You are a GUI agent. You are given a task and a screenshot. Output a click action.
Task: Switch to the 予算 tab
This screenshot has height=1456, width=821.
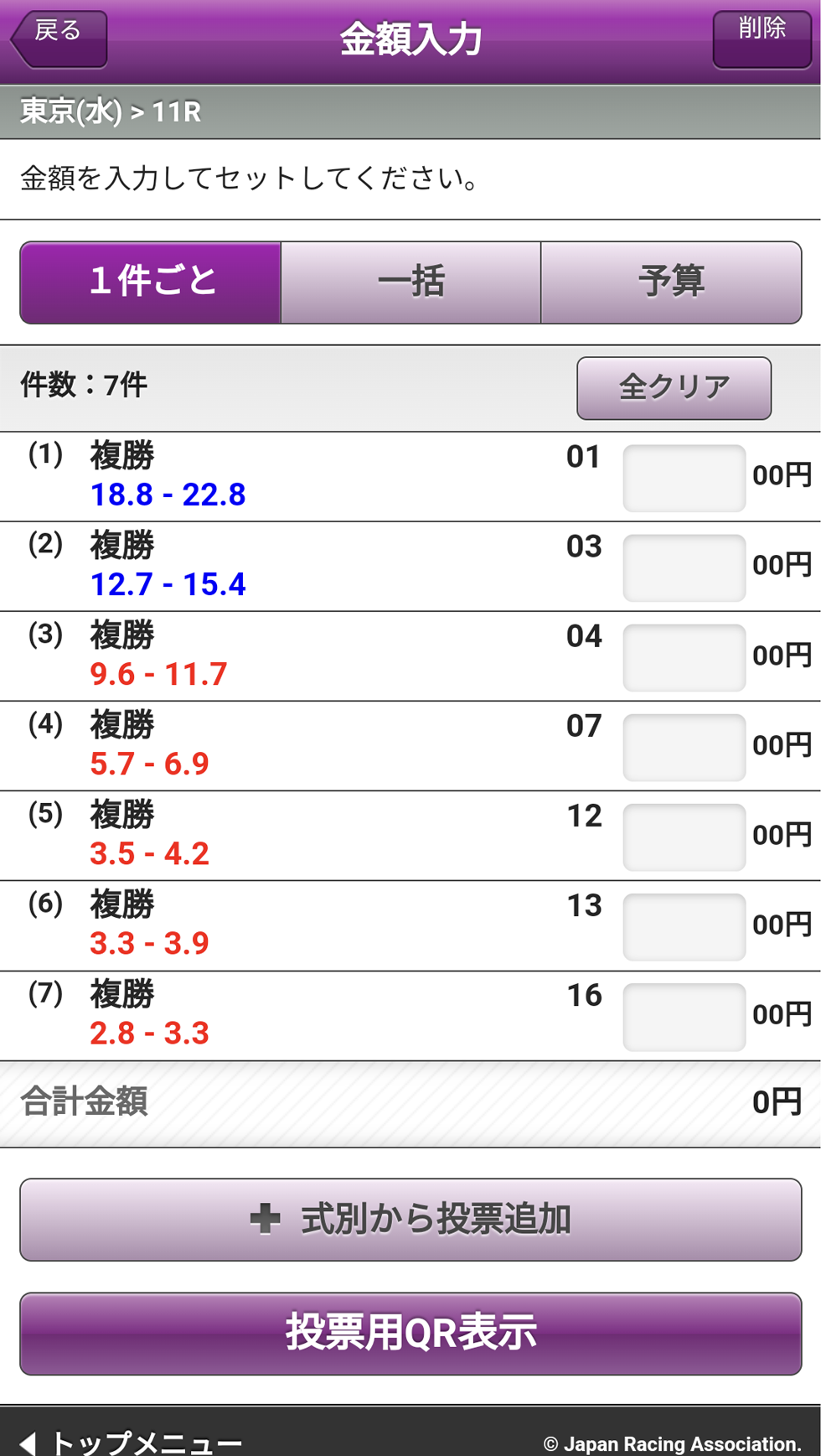click(x=673, y=282)
